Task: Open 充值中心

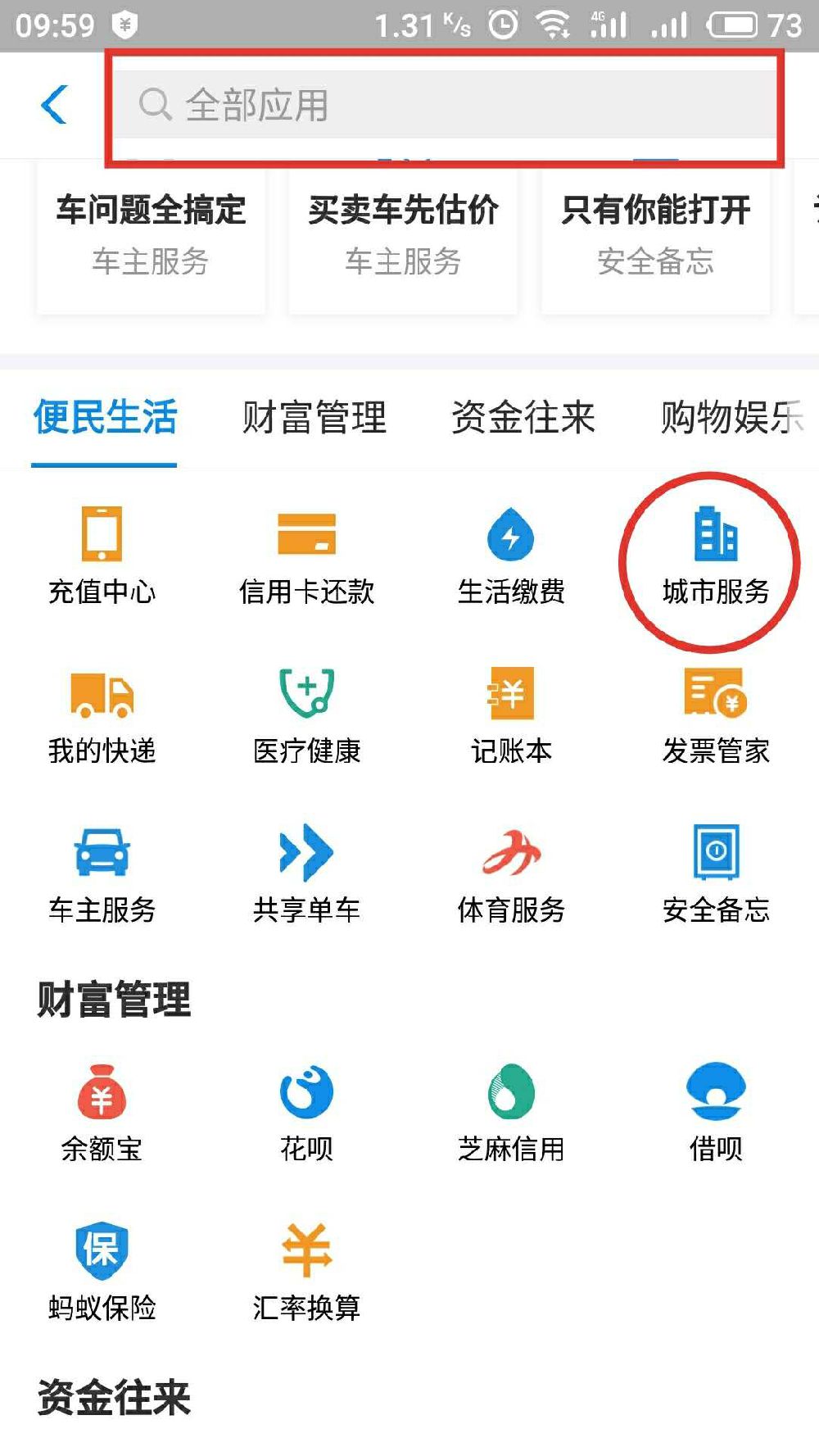Action: pyautogui.click(x=102, y=556)
